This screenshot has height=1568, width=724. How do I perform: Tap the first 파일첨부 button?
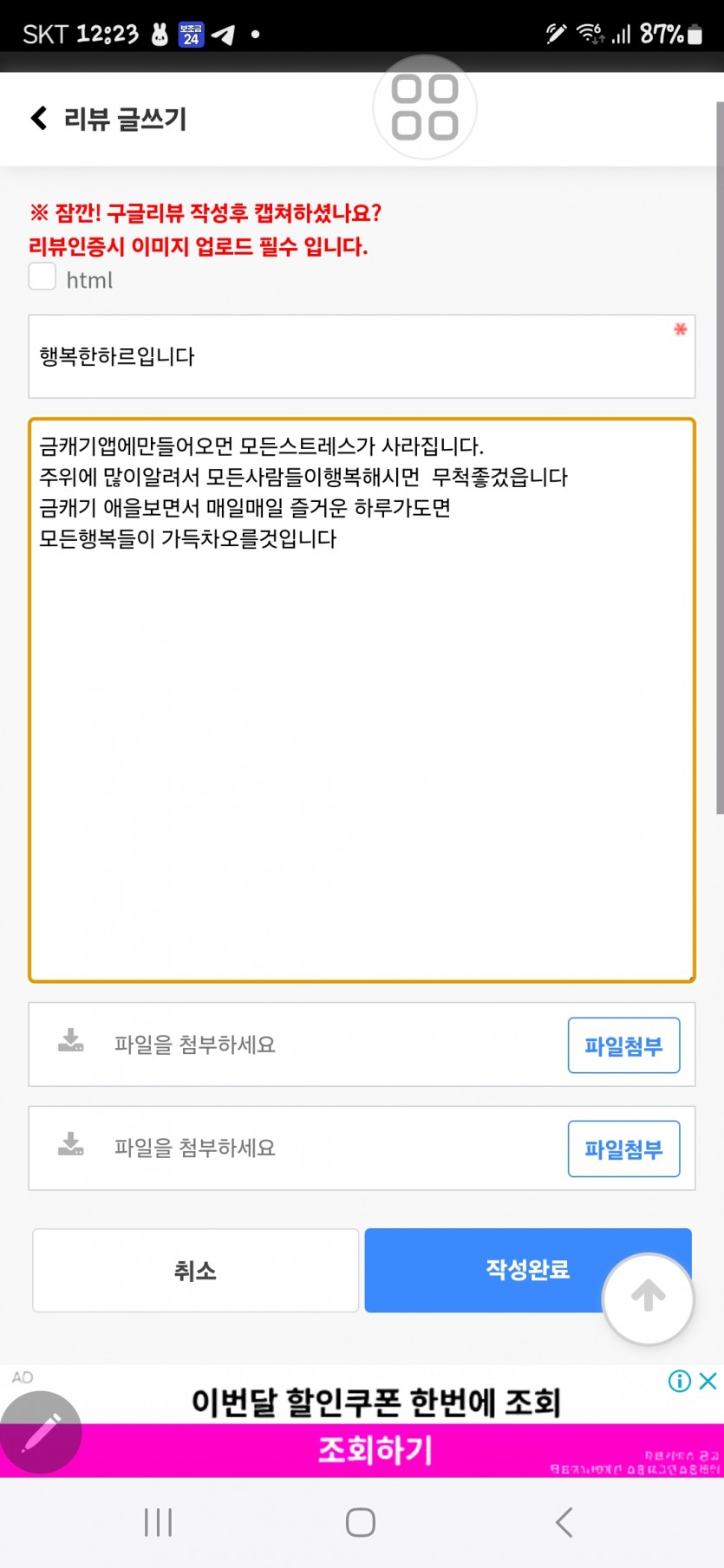pyautogui.click(x=623, y=1045)
